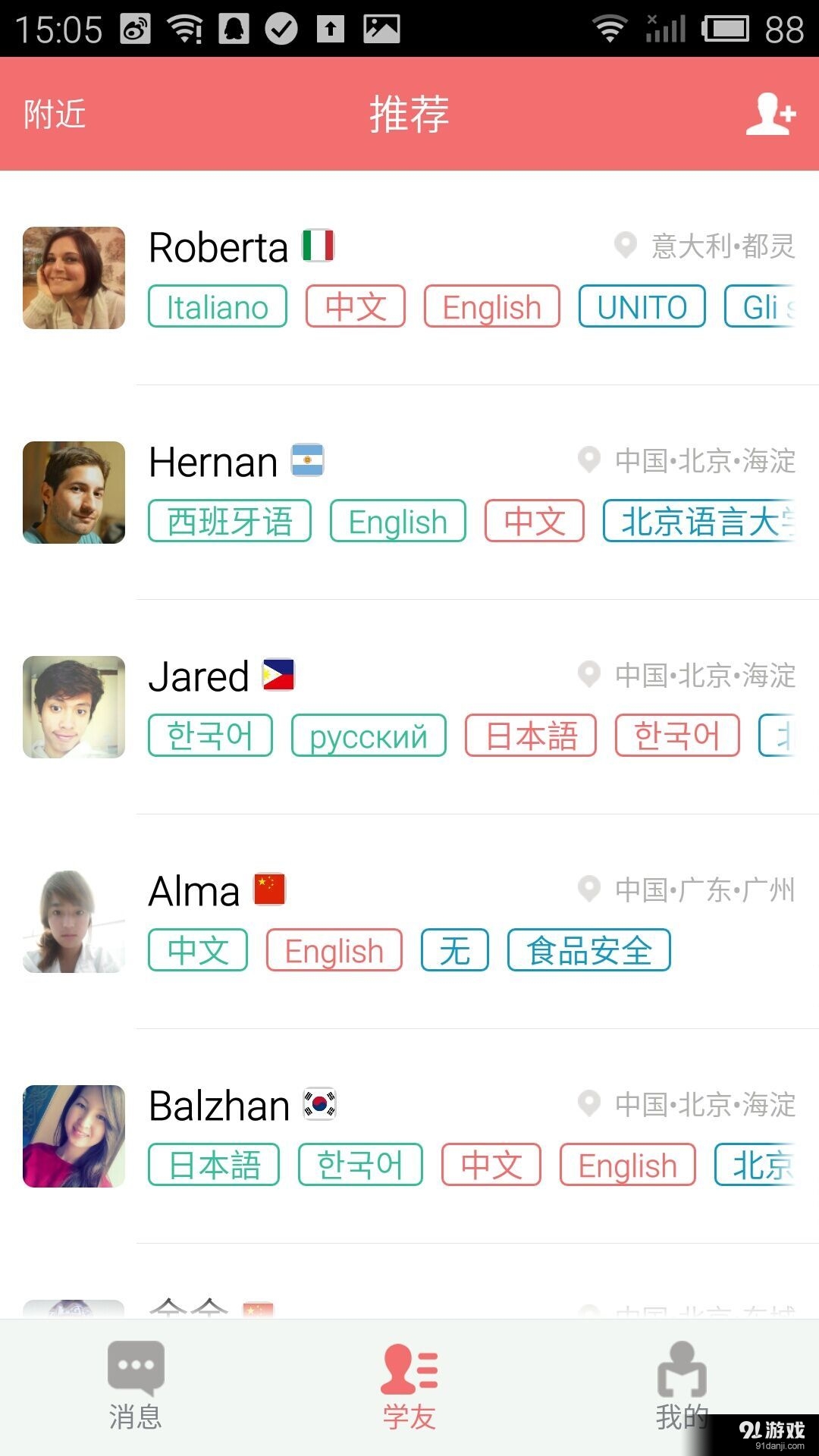Image resolution: width=819 pixels, height=1456 pixels.
Task: Open Roberta's profile entry
Action: pos(216,247)
